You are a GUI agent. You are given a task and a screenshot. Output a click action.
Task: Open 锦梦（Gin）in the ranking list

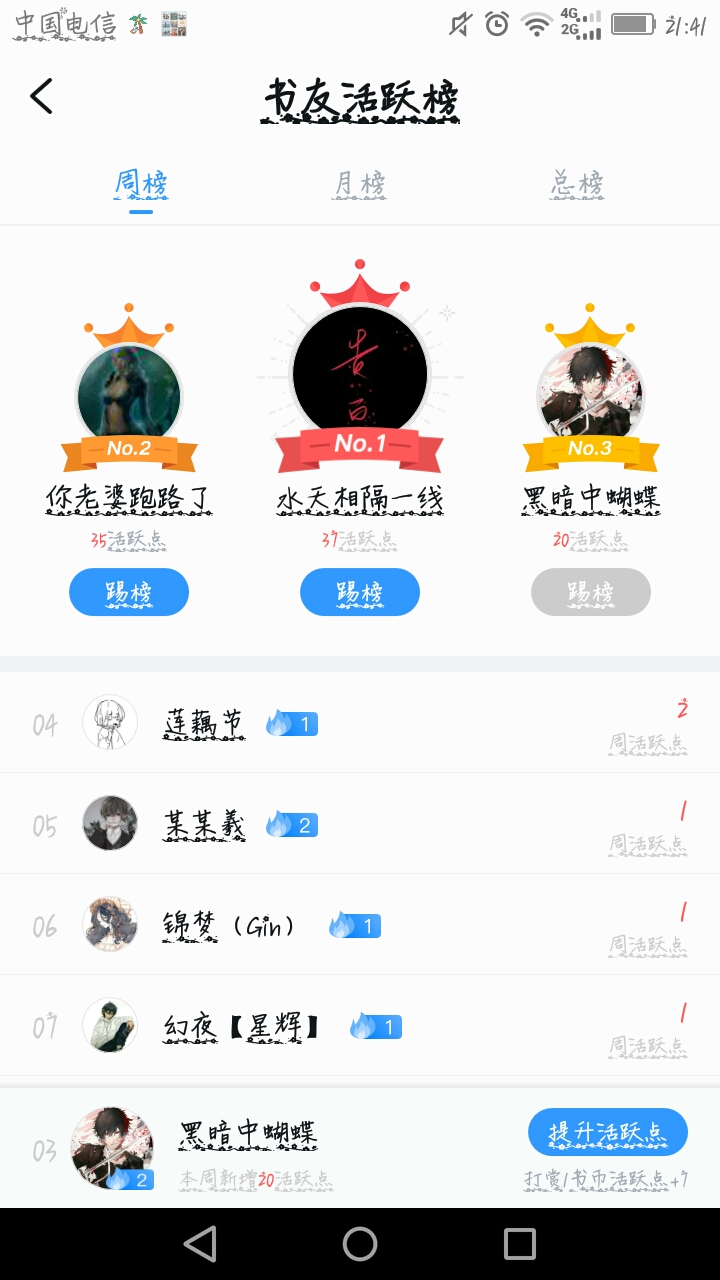click(x=230, y=925)
